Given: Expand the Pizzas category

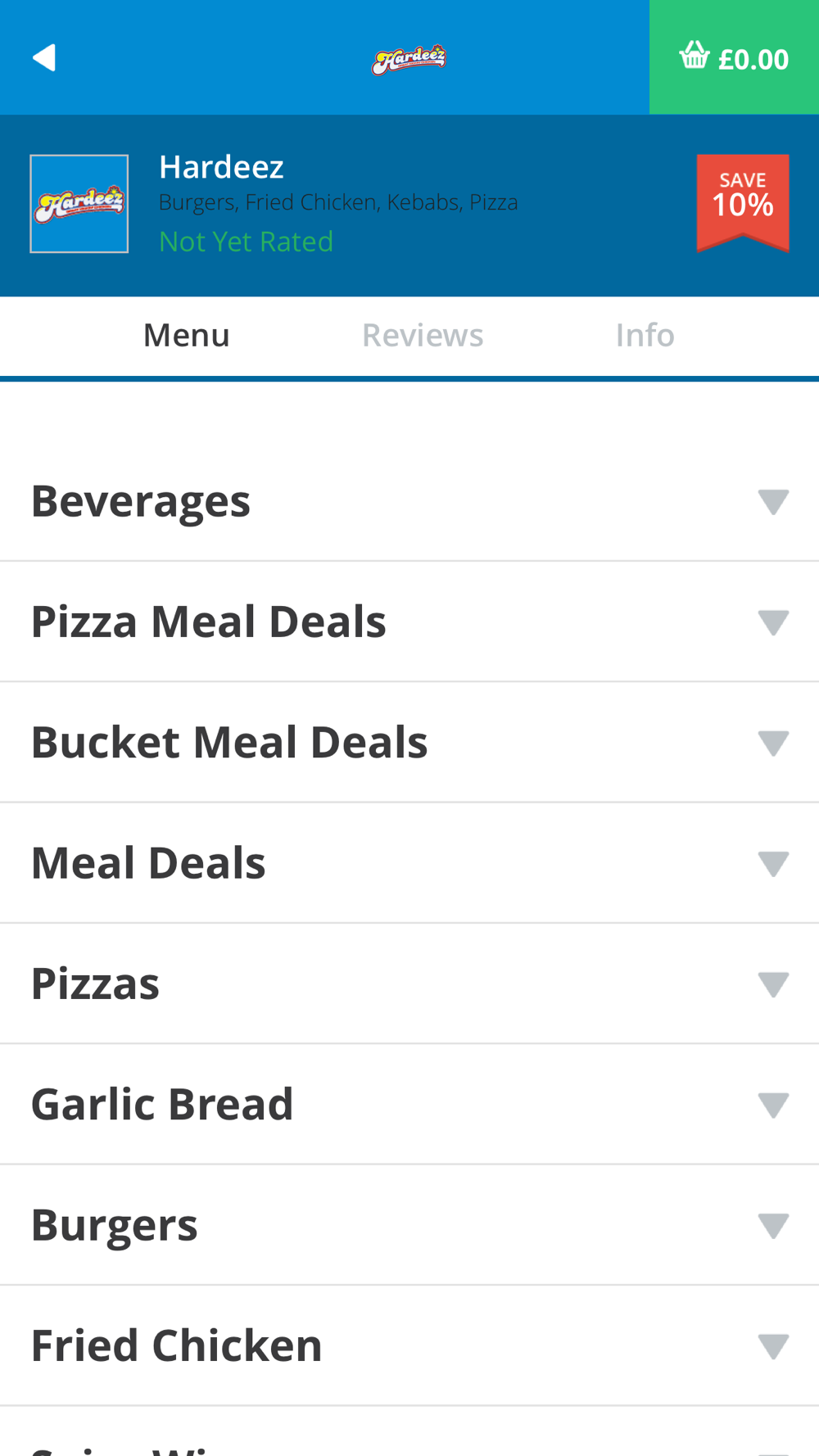Looking at the screenshot, I should click(409, 983).
